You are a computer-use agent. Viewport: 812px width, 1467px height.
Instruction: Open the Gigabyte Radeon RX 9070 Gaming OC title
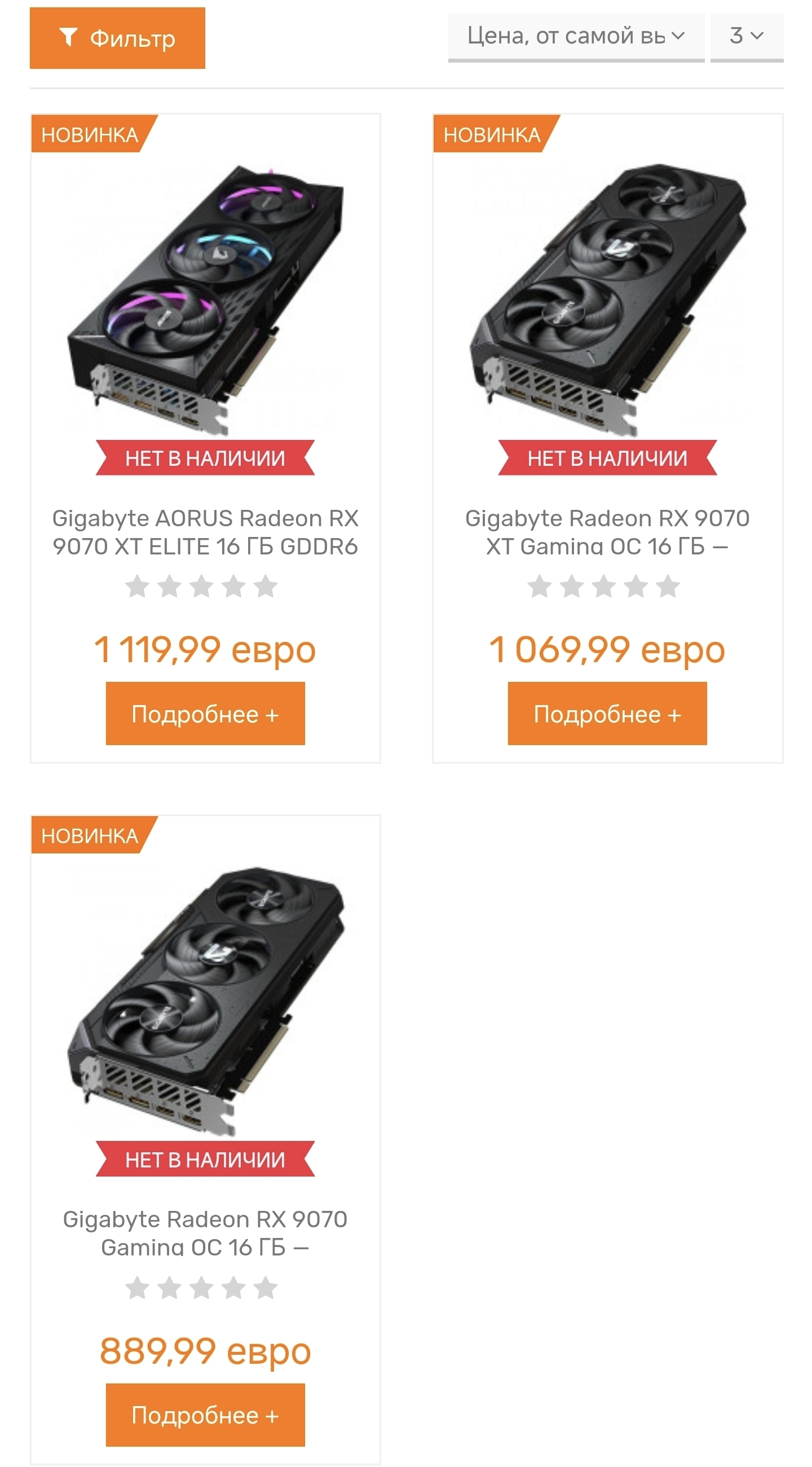pos(206,1233)
